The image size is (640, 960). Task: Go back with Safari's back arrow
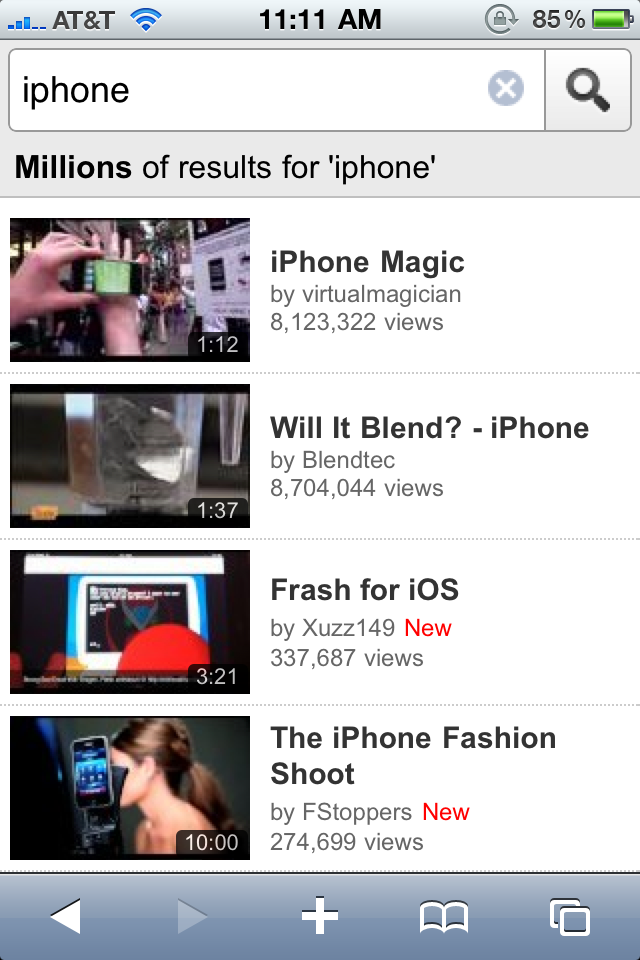(x=64, y=916)
